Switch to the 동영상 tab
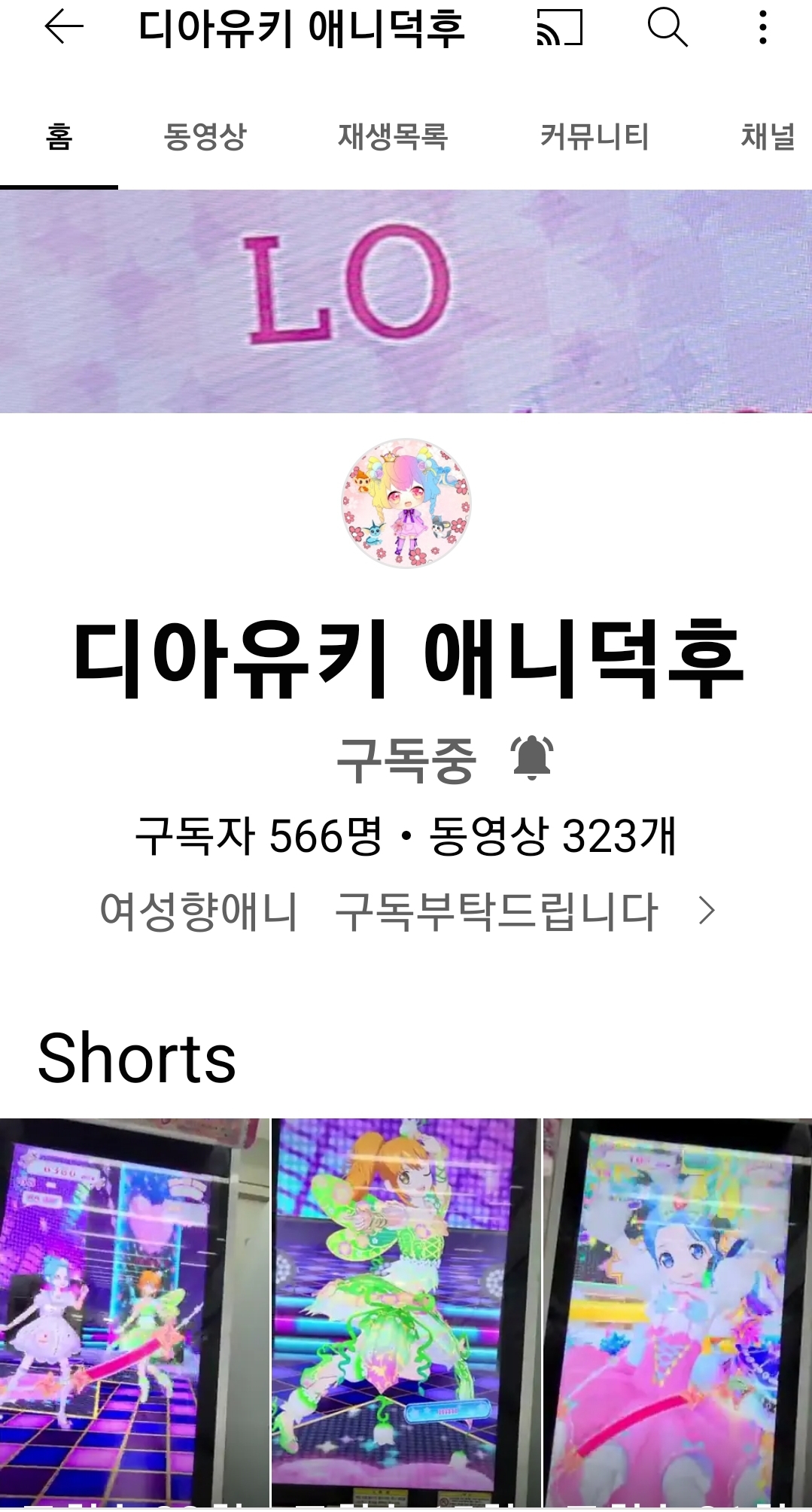This screenshot has width=812, height=1512. 205,137
